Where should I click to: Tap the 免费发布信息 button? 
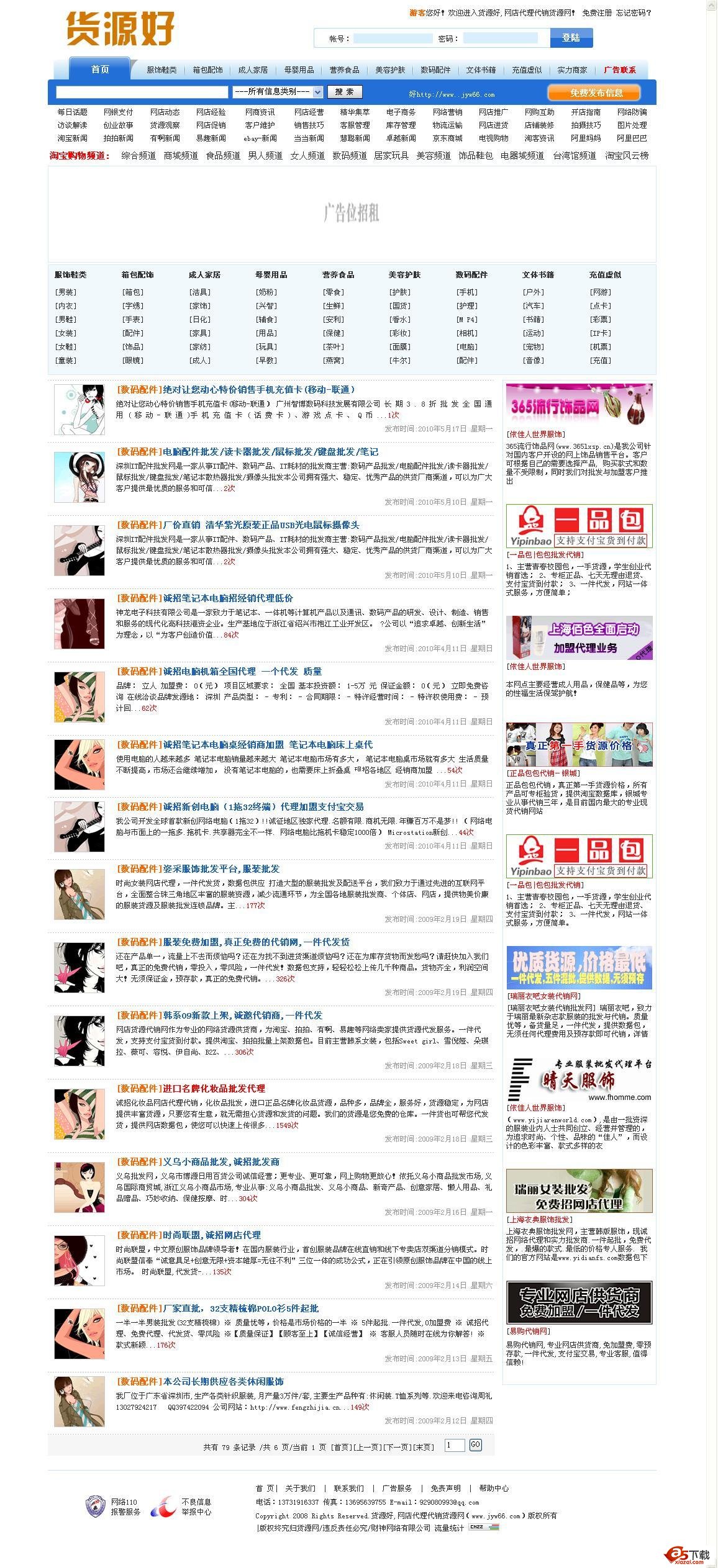click(596, 92)
